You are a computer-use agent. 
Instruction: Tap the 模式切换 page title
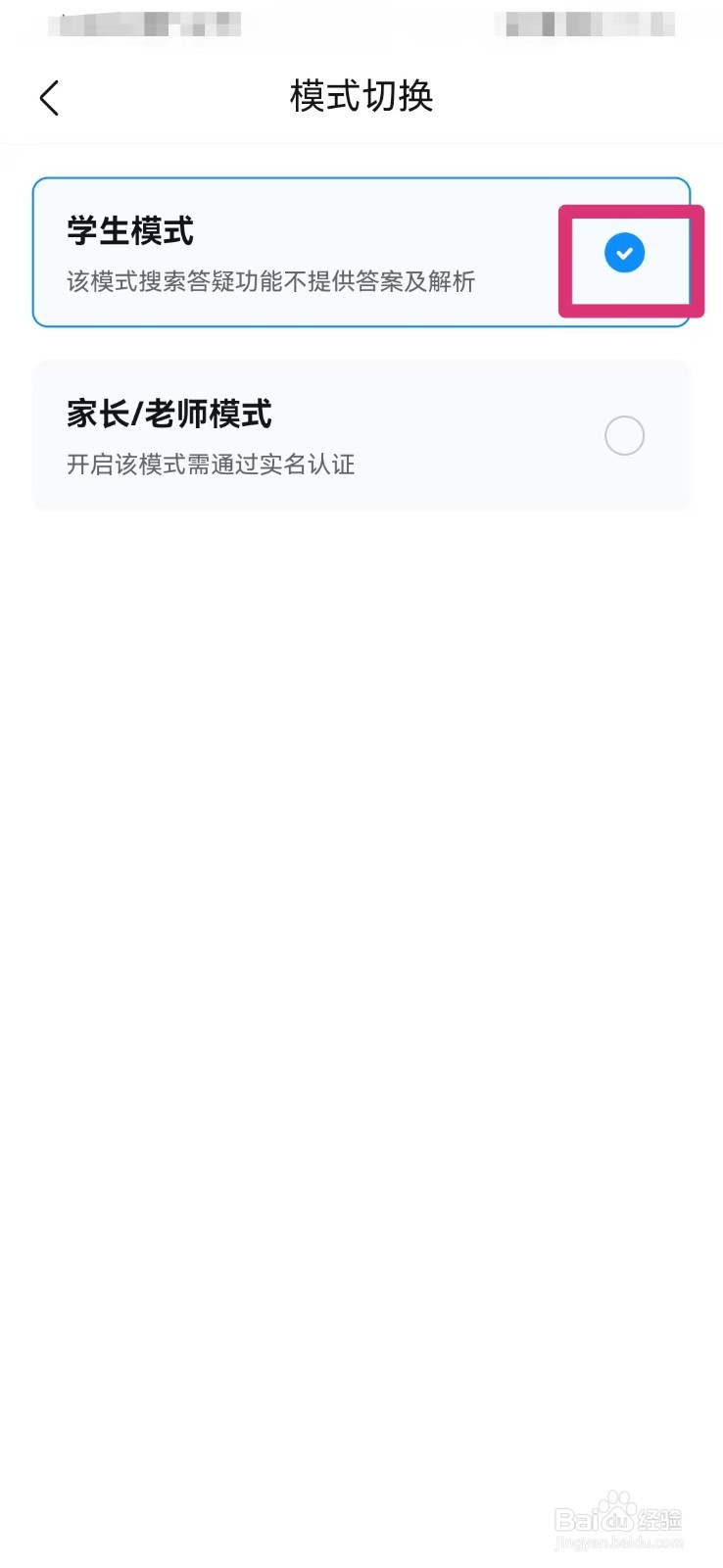[361, 96]
